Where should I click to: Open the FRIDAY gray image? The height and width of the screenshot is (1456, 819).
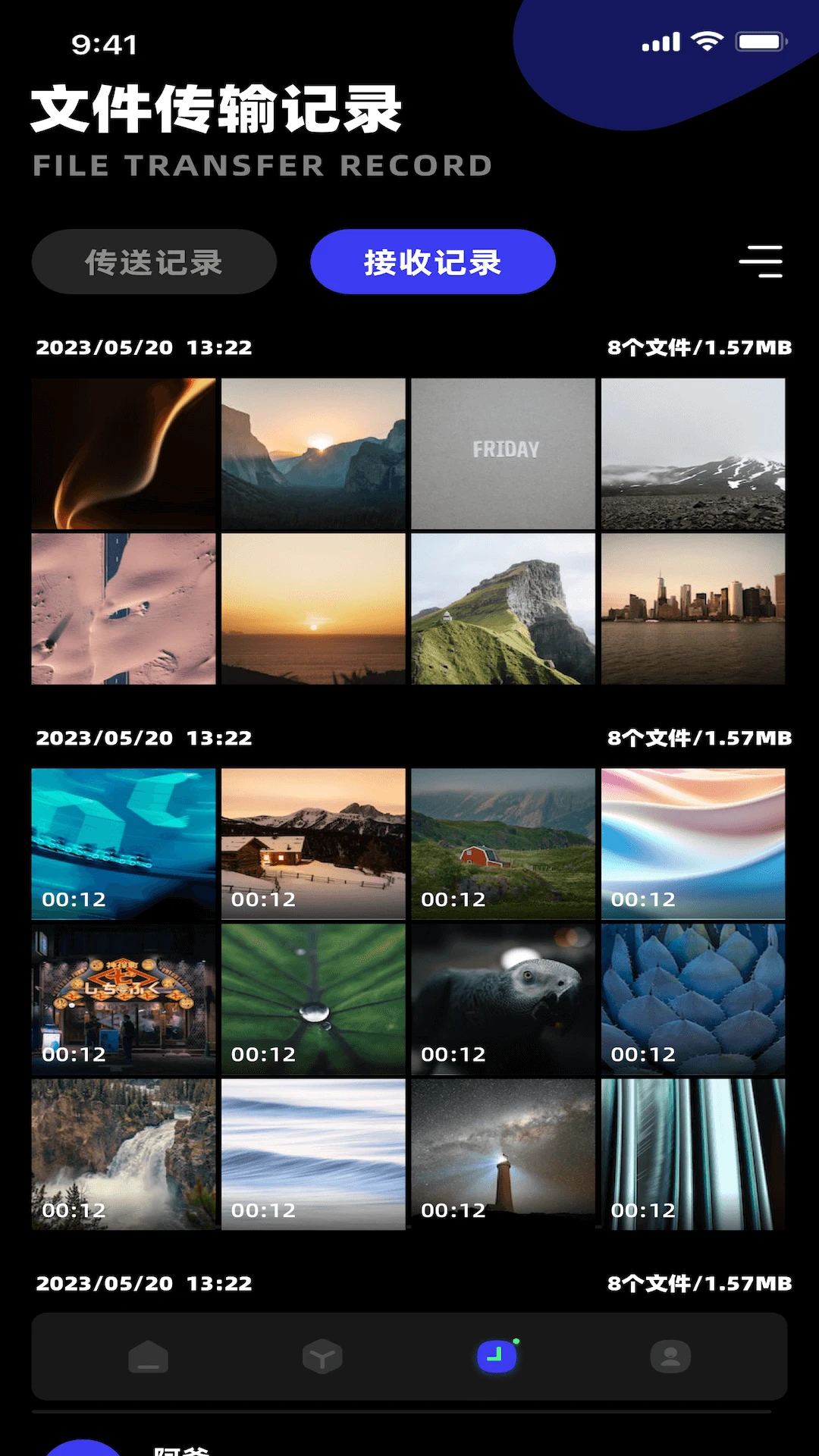coord(504,453)
